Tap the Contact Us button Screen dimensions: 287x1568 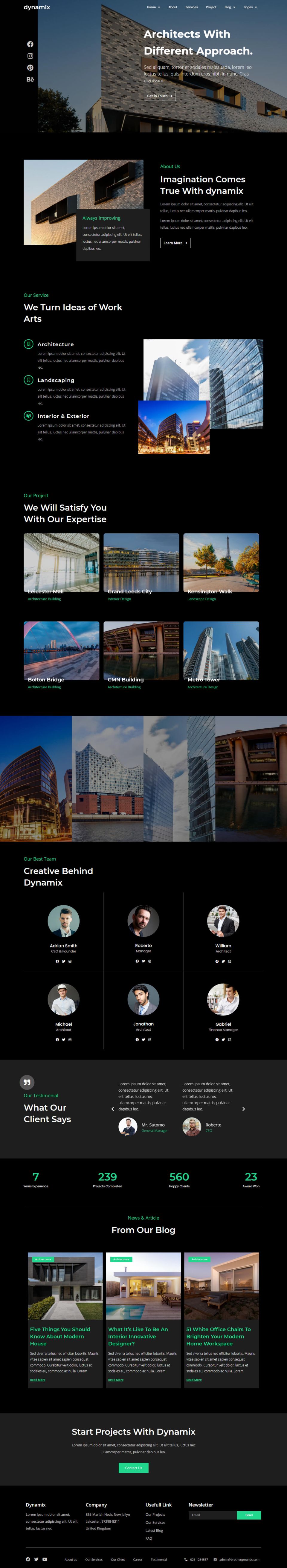(x=133, y=1468)
